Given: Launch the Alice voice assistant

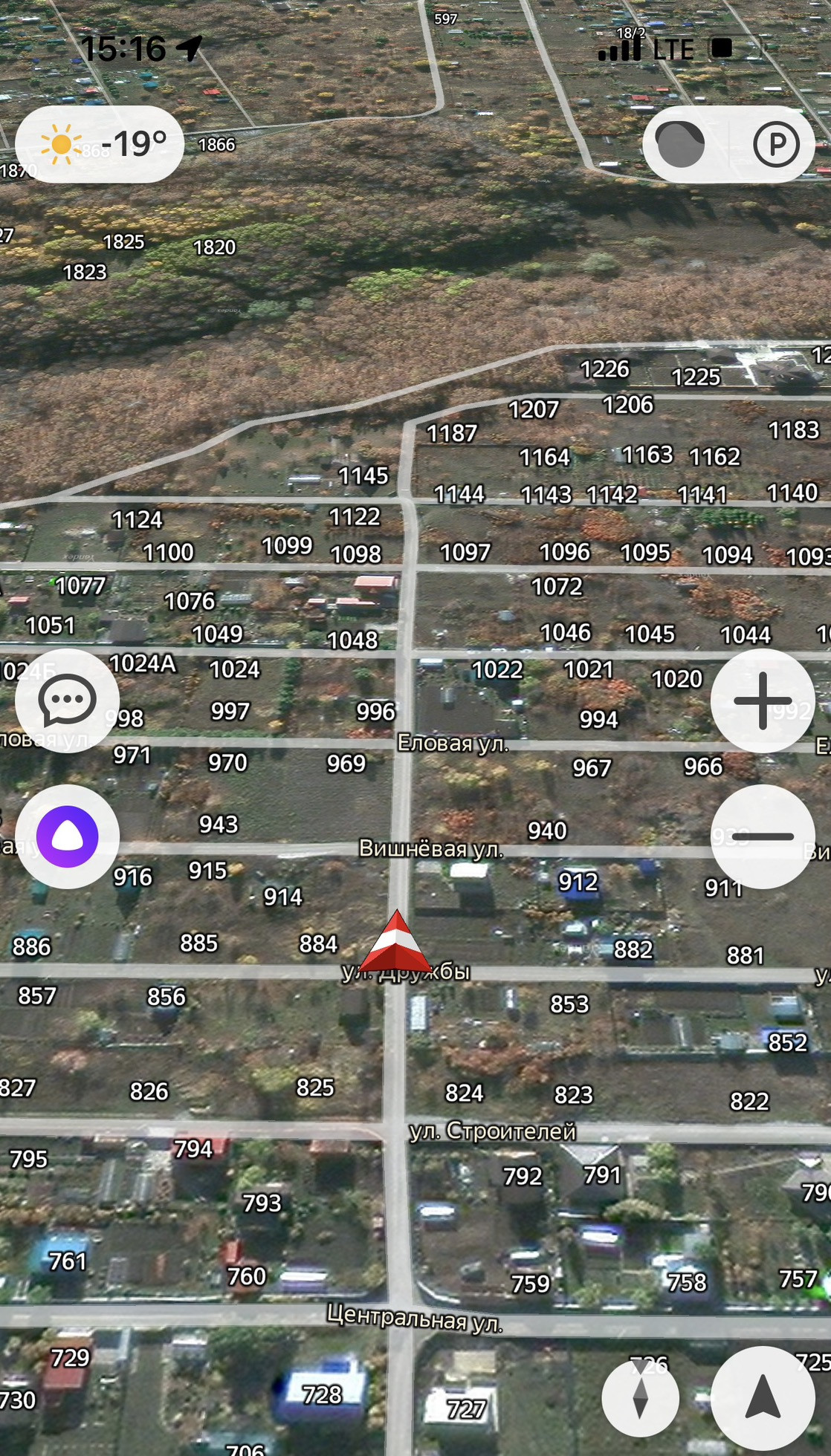Looking at the screenshot, I should pos(67,836).
